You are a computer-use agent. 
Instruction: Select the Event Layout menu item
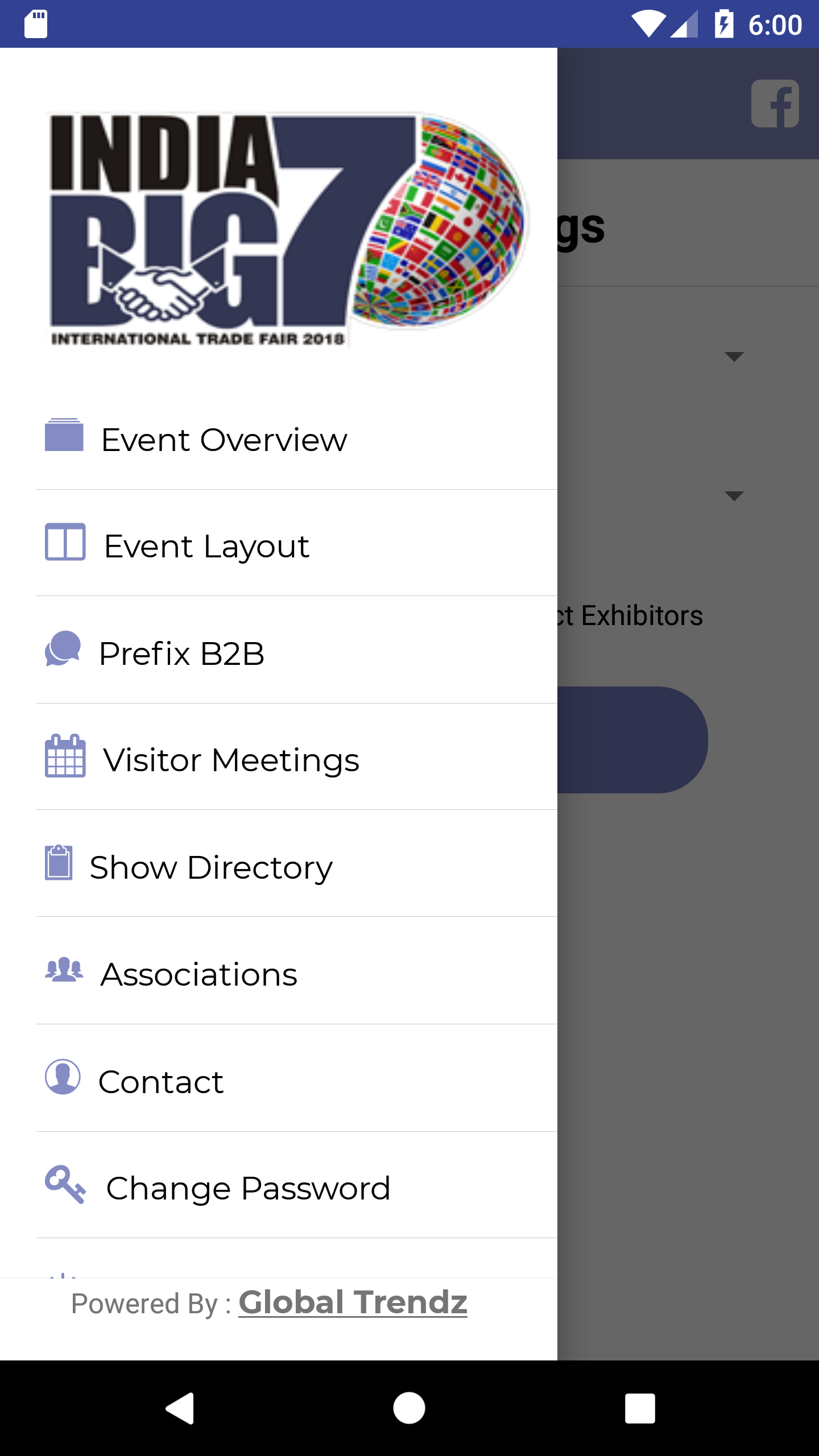click(x=207, y=546)
